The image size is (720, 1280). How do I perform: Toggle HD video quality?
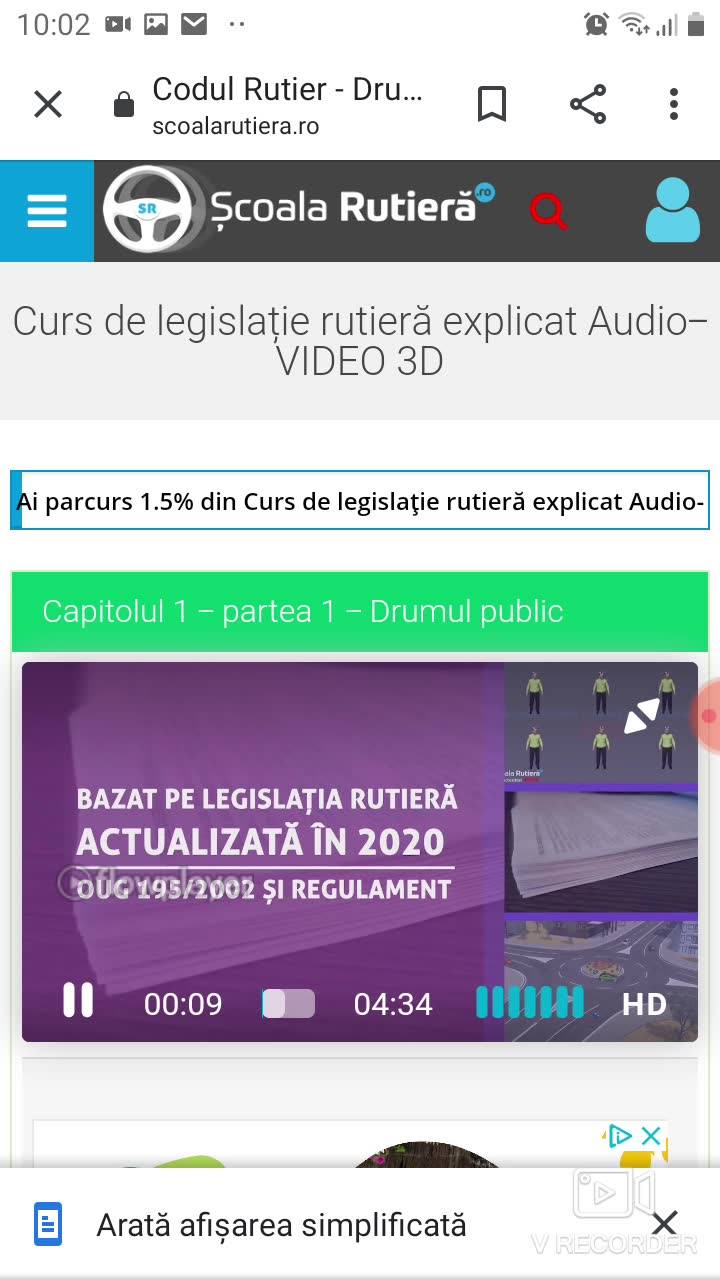644,1005
